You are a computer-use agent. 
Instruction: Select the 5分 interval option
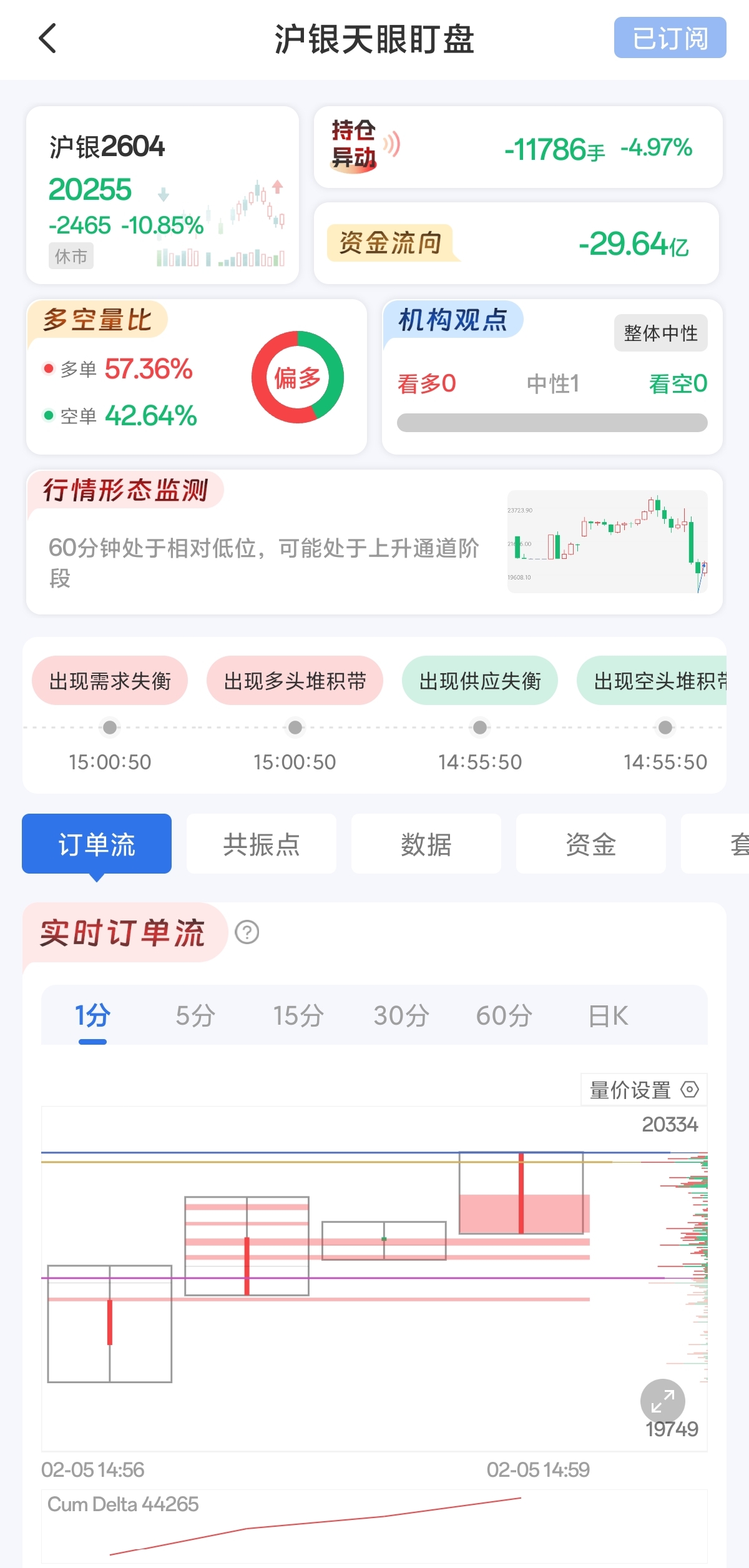[195, 1015]
